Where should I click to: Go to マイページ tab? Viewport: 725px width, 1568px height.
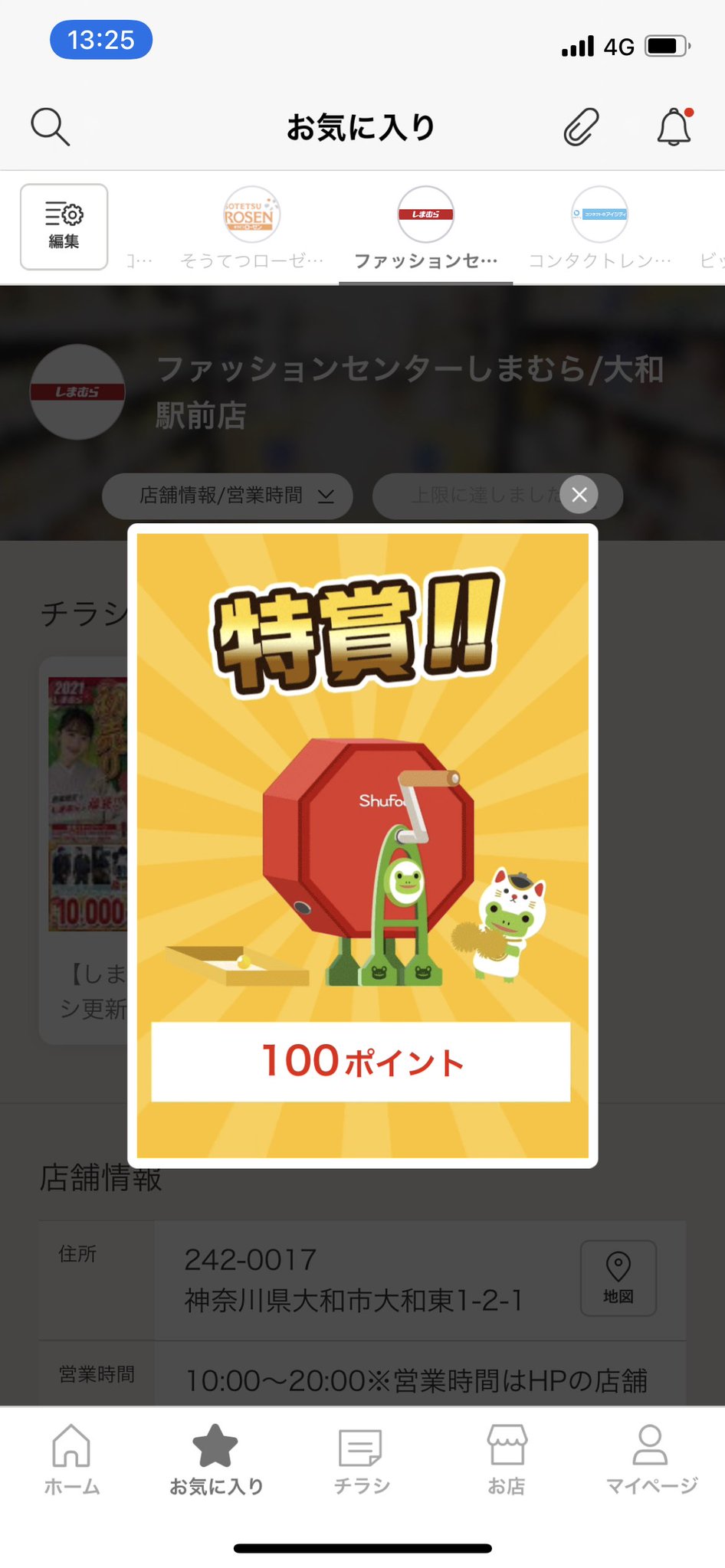[651, 1459]
